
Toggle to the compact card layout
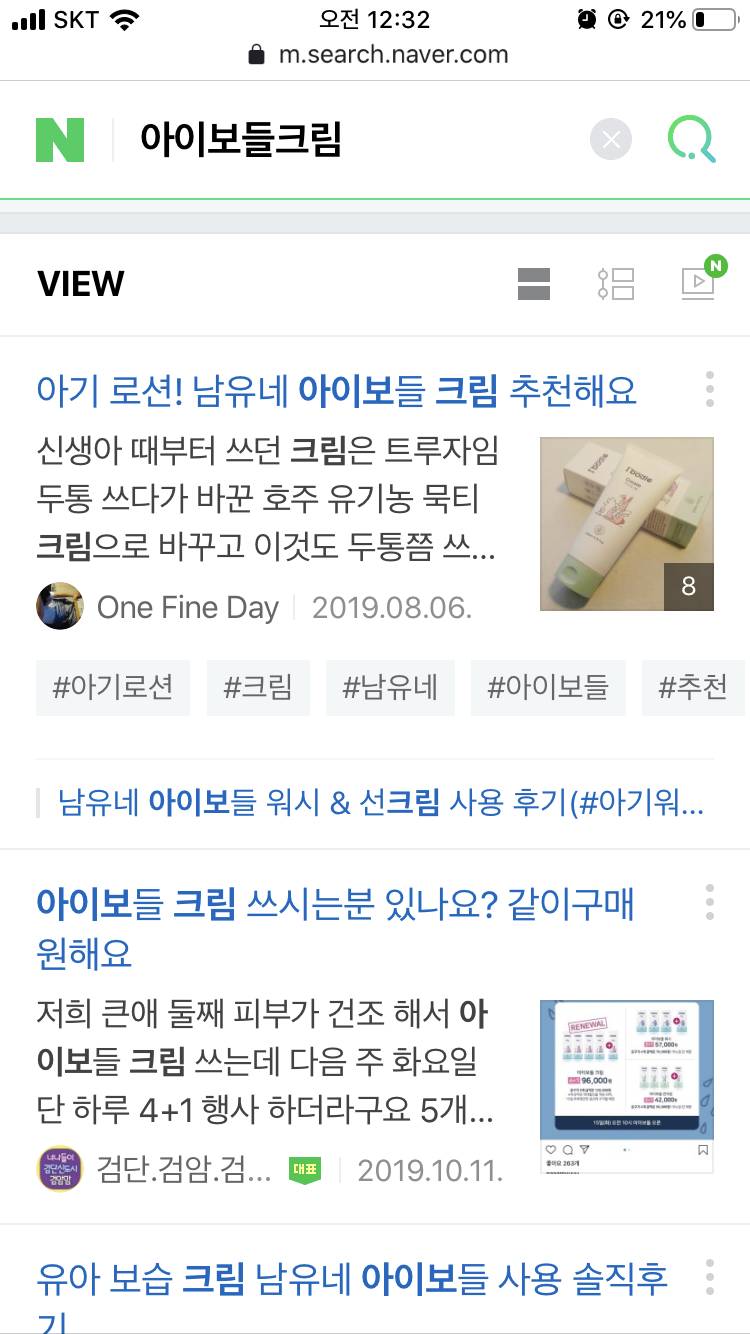[535, 283]
